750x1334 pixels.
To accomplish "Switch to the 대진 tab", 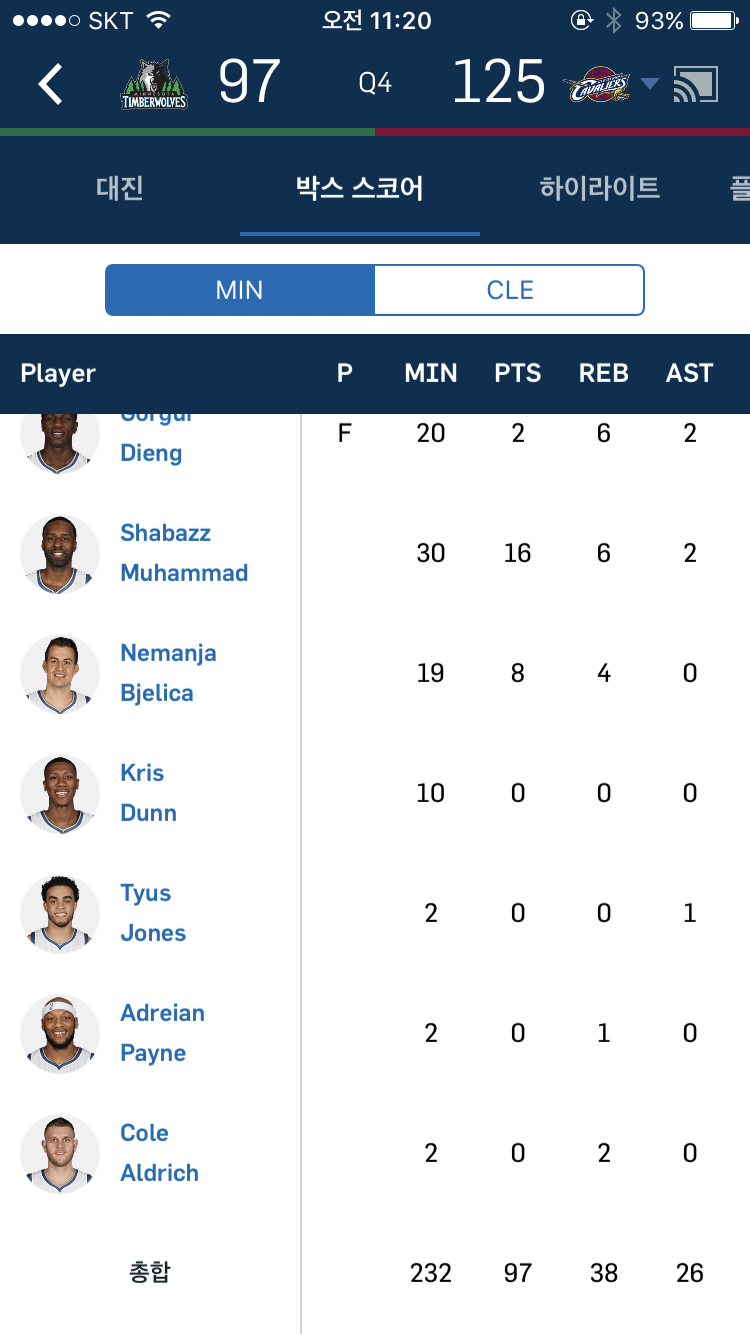I will 120,188.
